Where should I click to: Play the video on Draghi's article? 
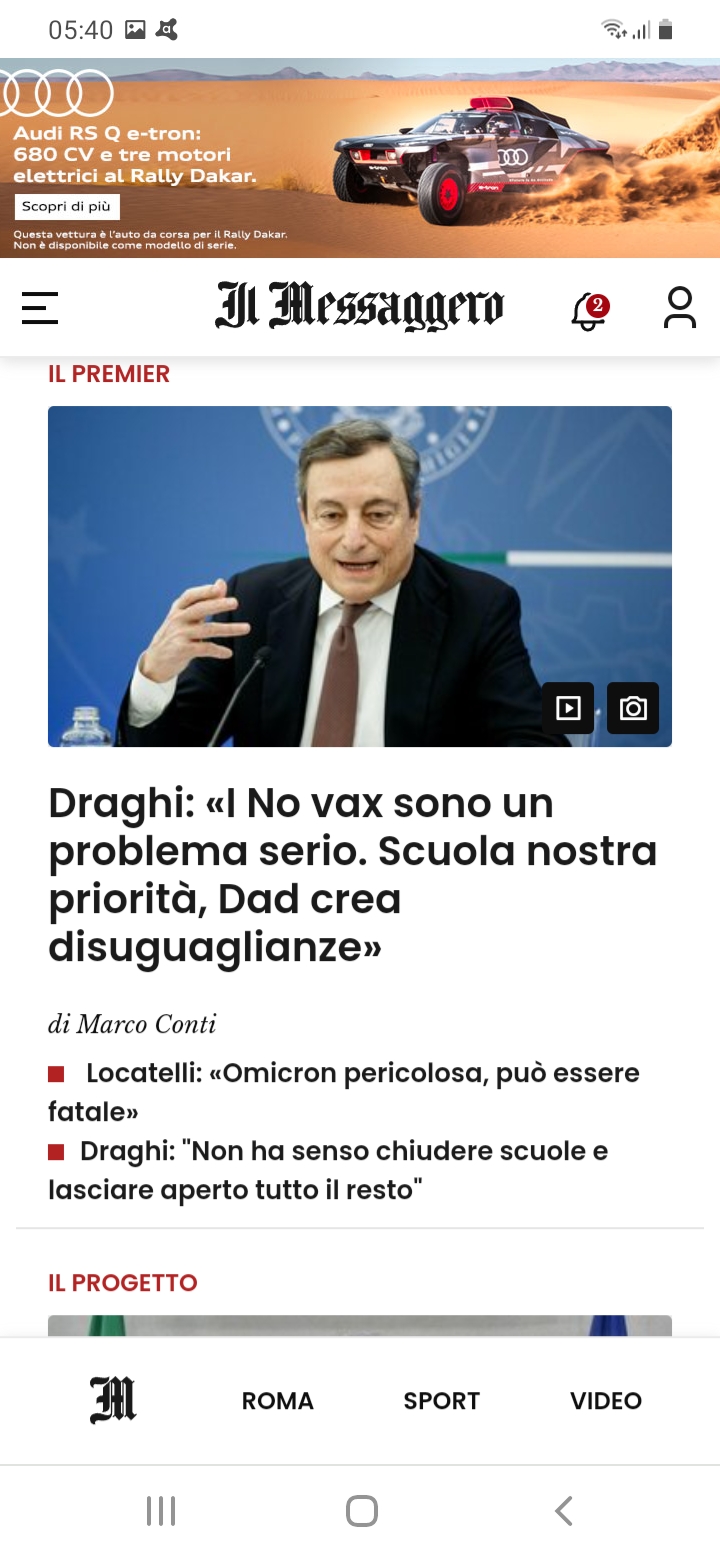coord(568,708)
